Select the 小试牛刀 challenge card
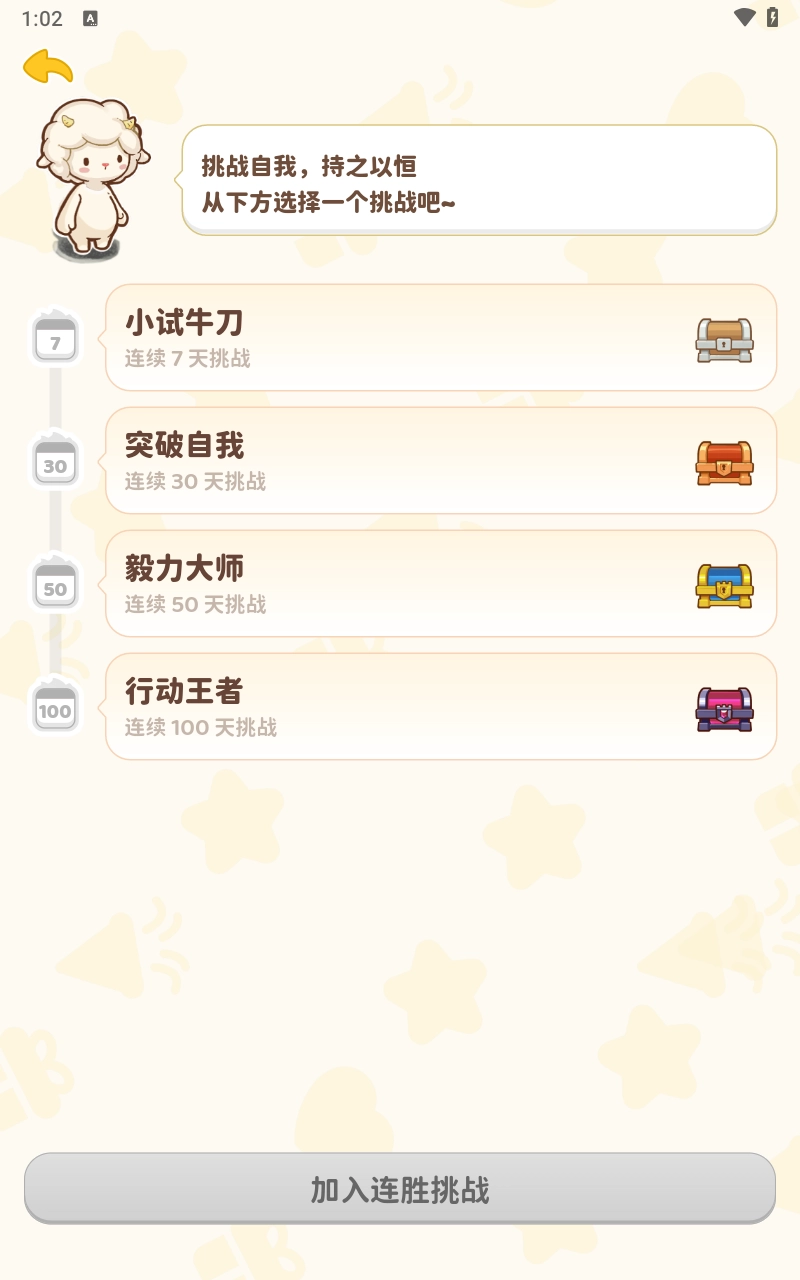Image resolution: width=800 pixels, height=1280 pixels. [x=440, y=337]
